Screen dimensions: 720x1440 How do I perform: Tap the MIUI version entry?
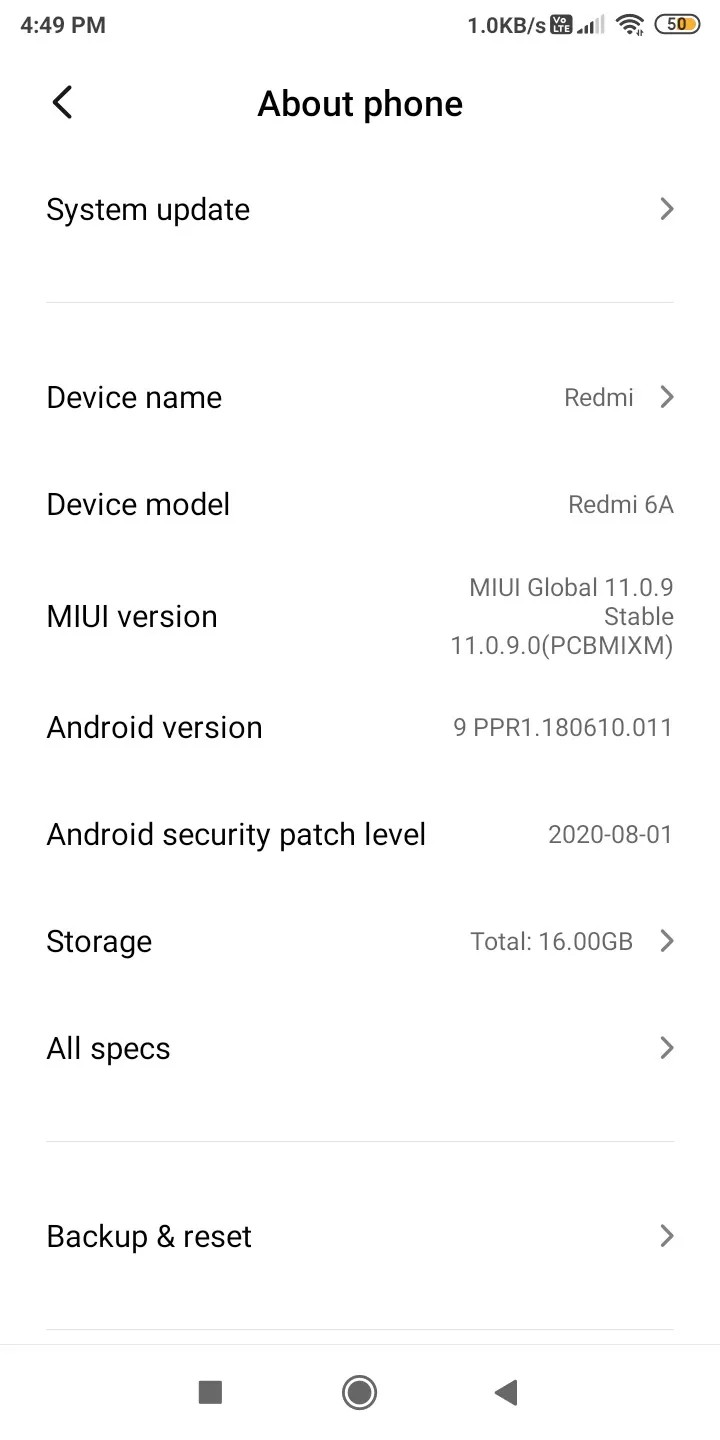pos(360,616)
